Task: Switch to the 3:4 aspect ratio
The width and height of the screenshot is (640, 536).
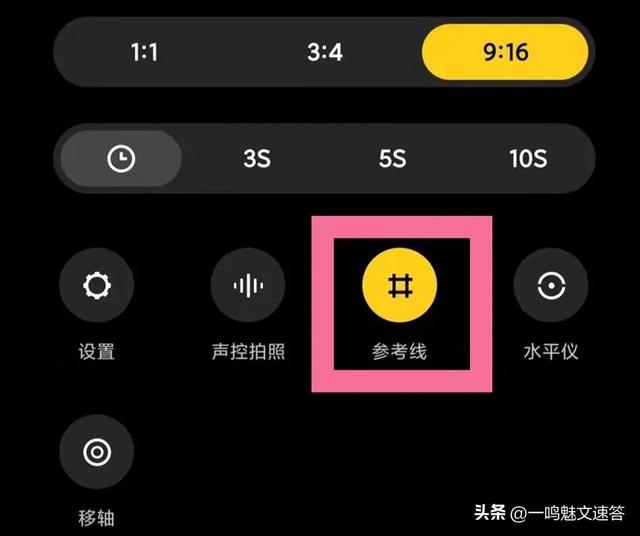Action: point(325,52)
